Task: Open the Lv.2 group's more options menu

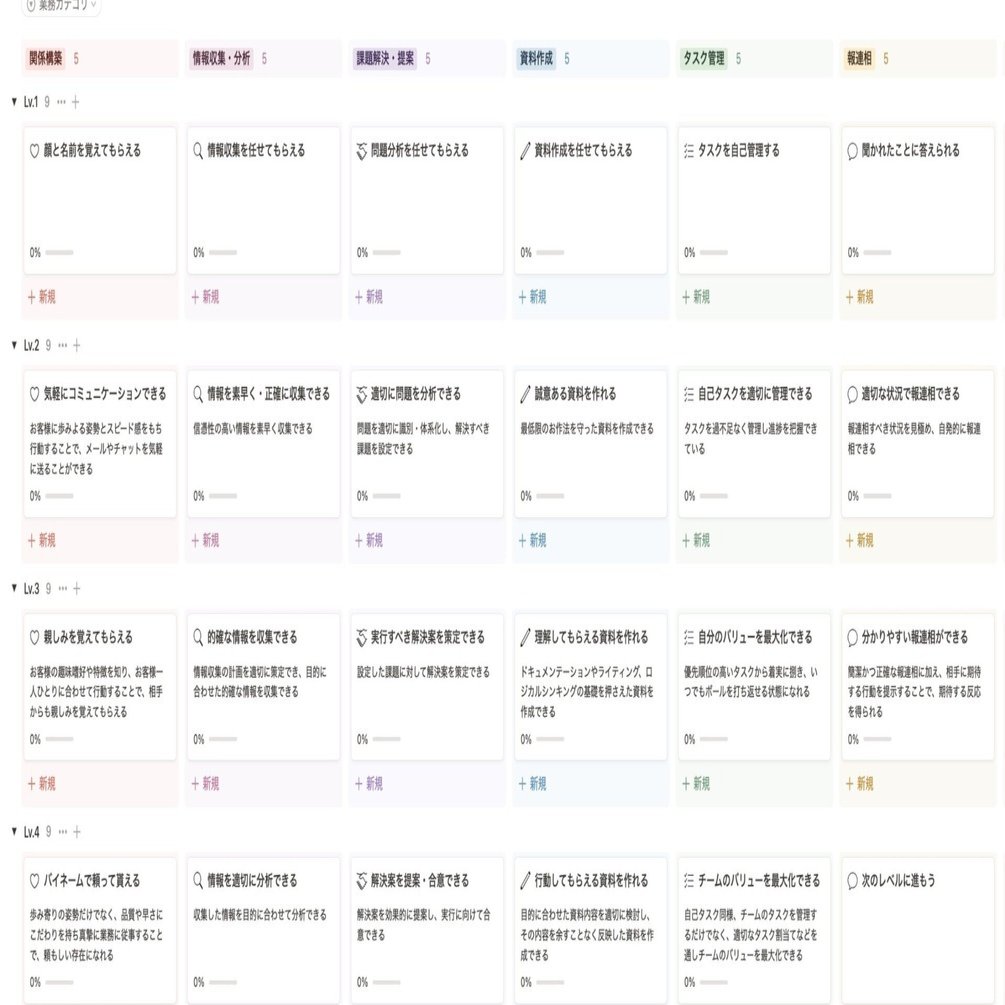Action: pos(62,346)
